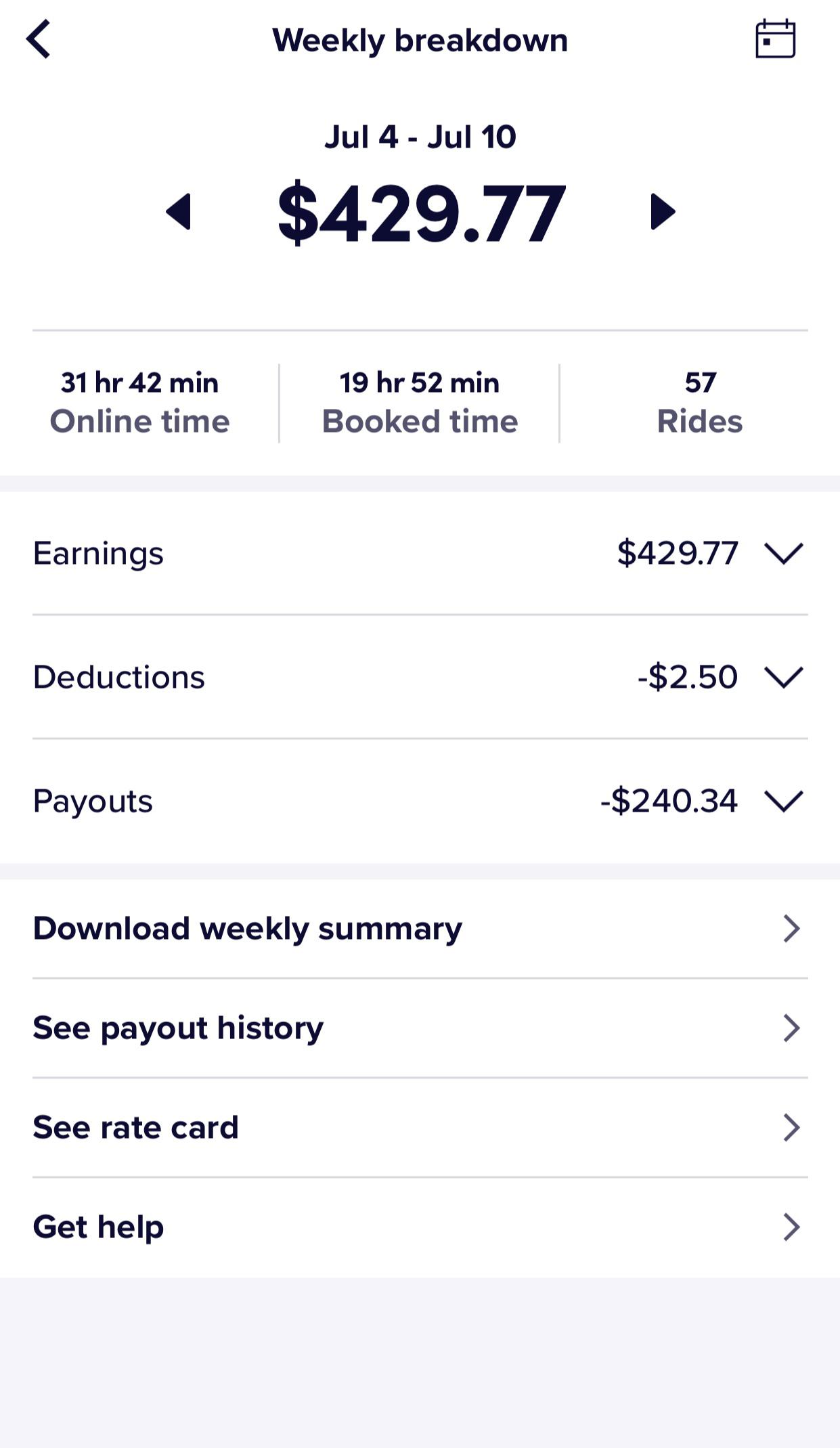Viewport: 840px width, 1448px height.
Task: Open the Download weekly summary arrow
Action: coord(791,928)
